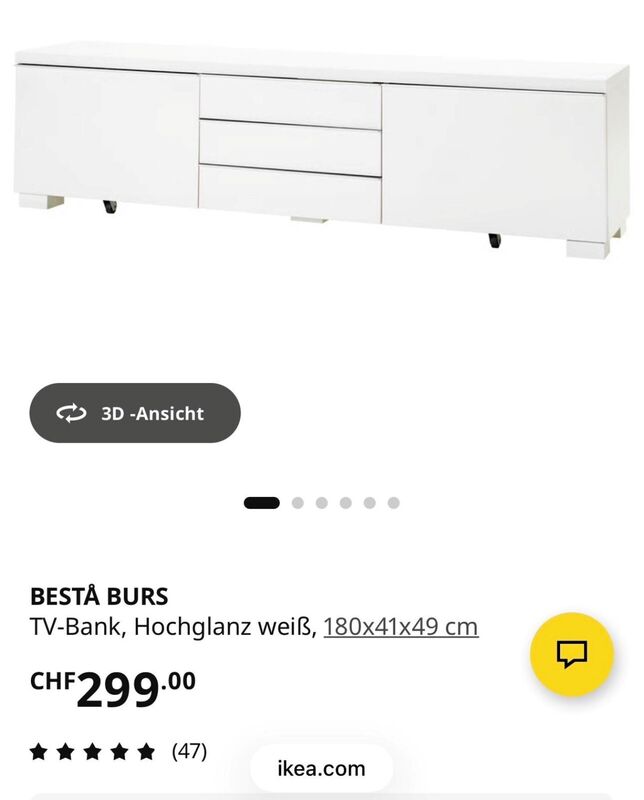Viewport: 644px width, 800px height.
Task: Tap the ikea.com address pill
Action: coord(321,769)
